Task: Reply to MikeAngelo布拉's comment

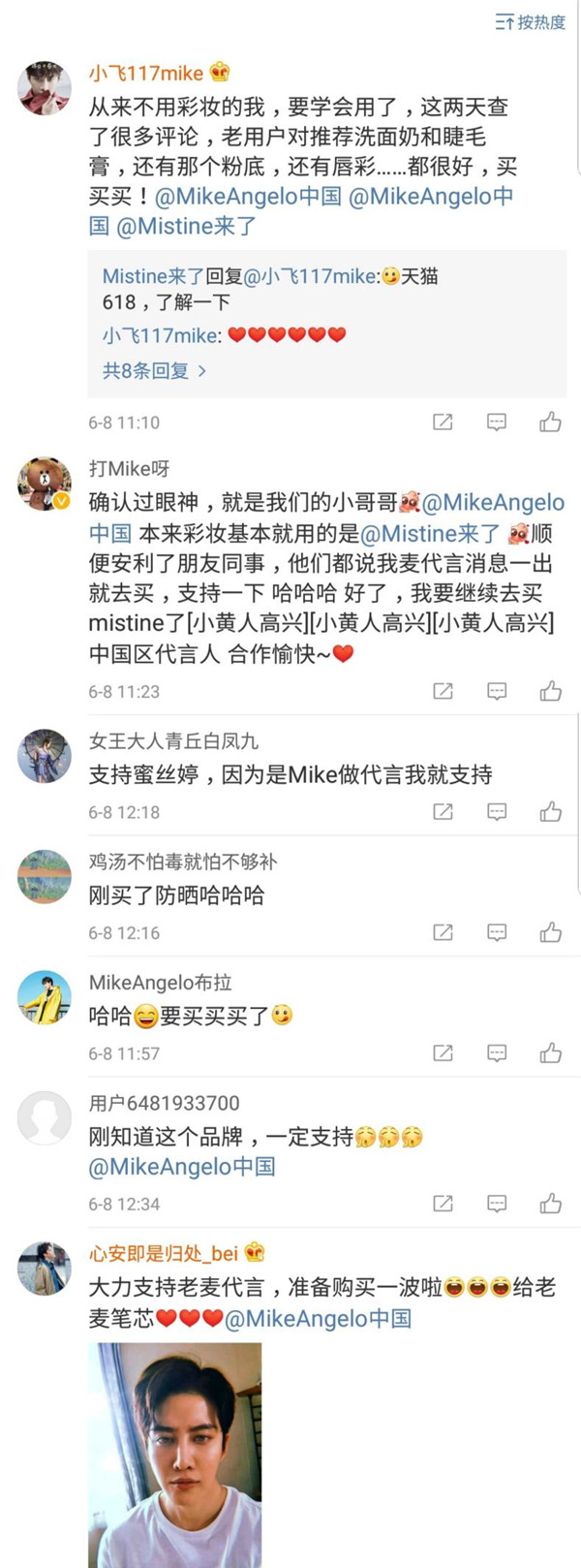Action: [x=496, y=1053]
